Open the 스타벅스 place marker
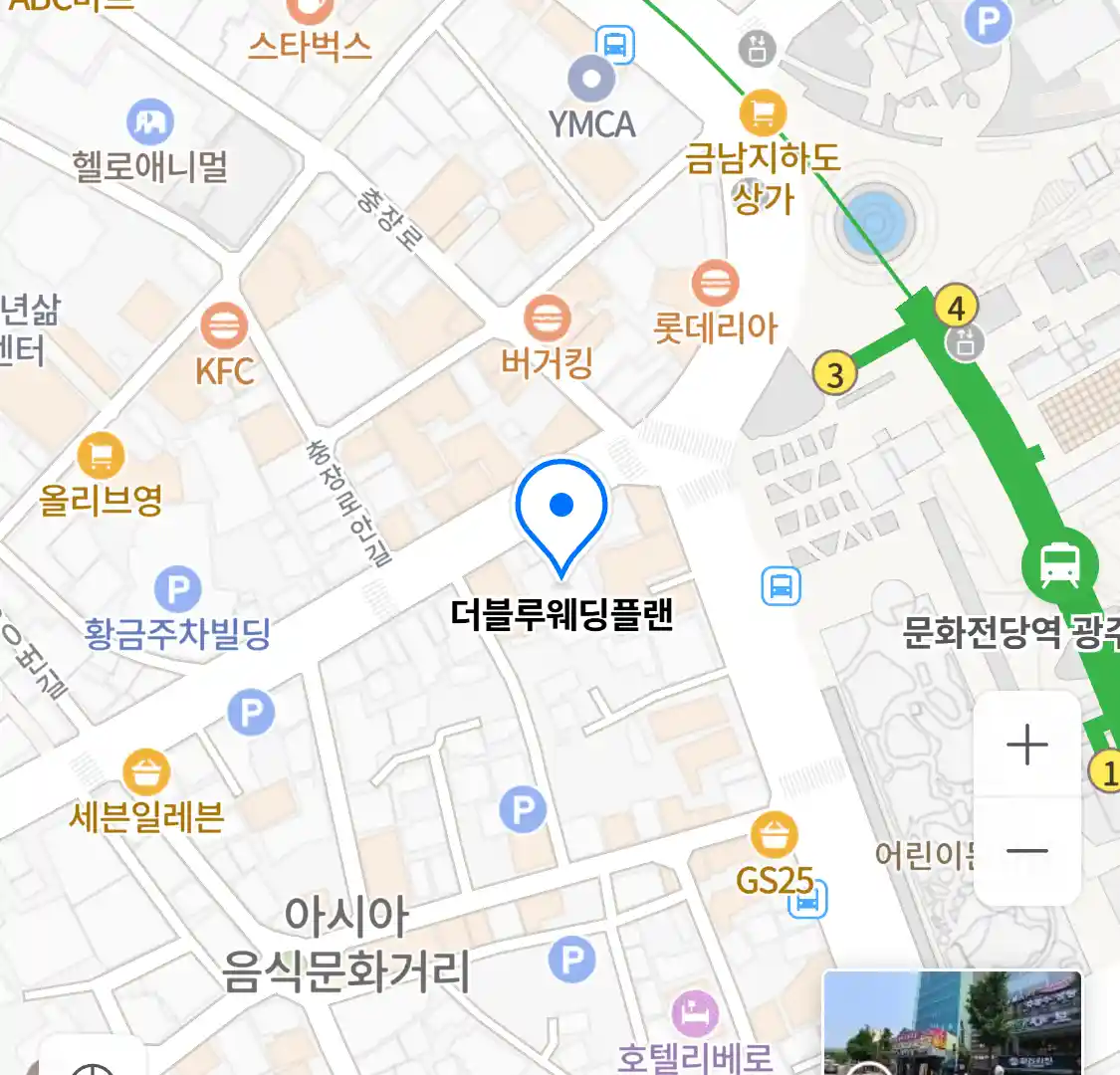Image resolution: width=1120 pixels, height=1075 pixels. [x=310, y=11]
